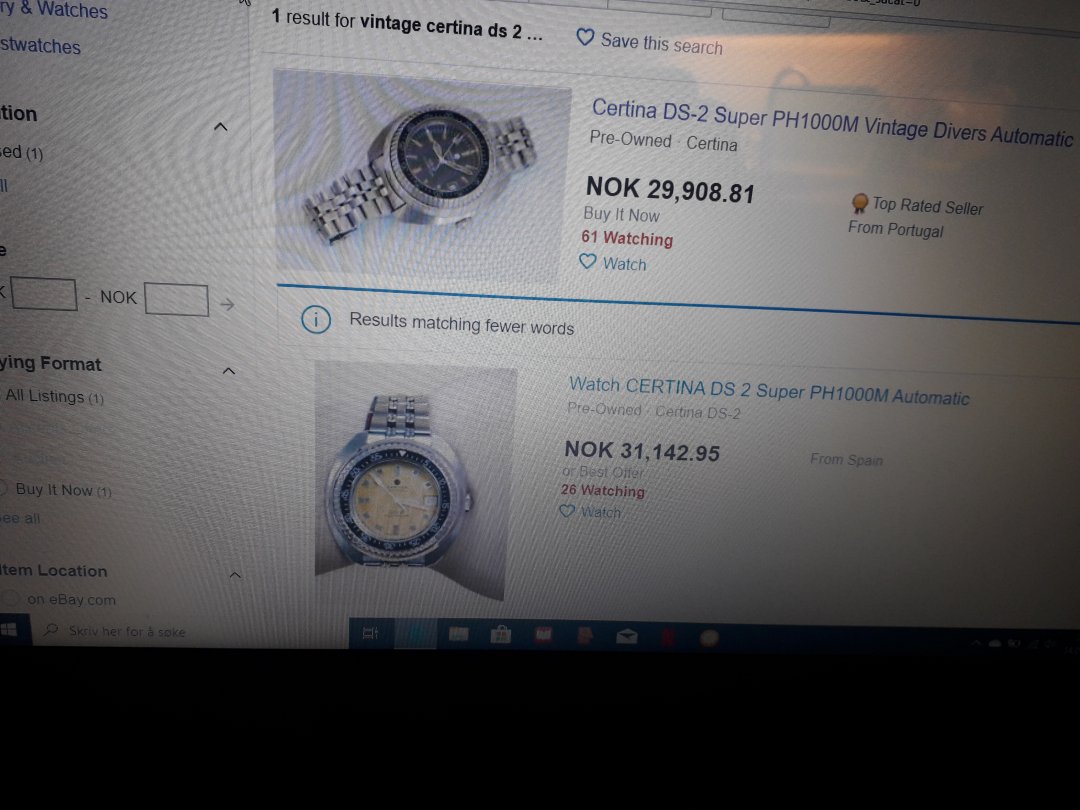The image size is (1080, 810).
Task: Collapse the Buying Format section
Action: tap(228, 371)
